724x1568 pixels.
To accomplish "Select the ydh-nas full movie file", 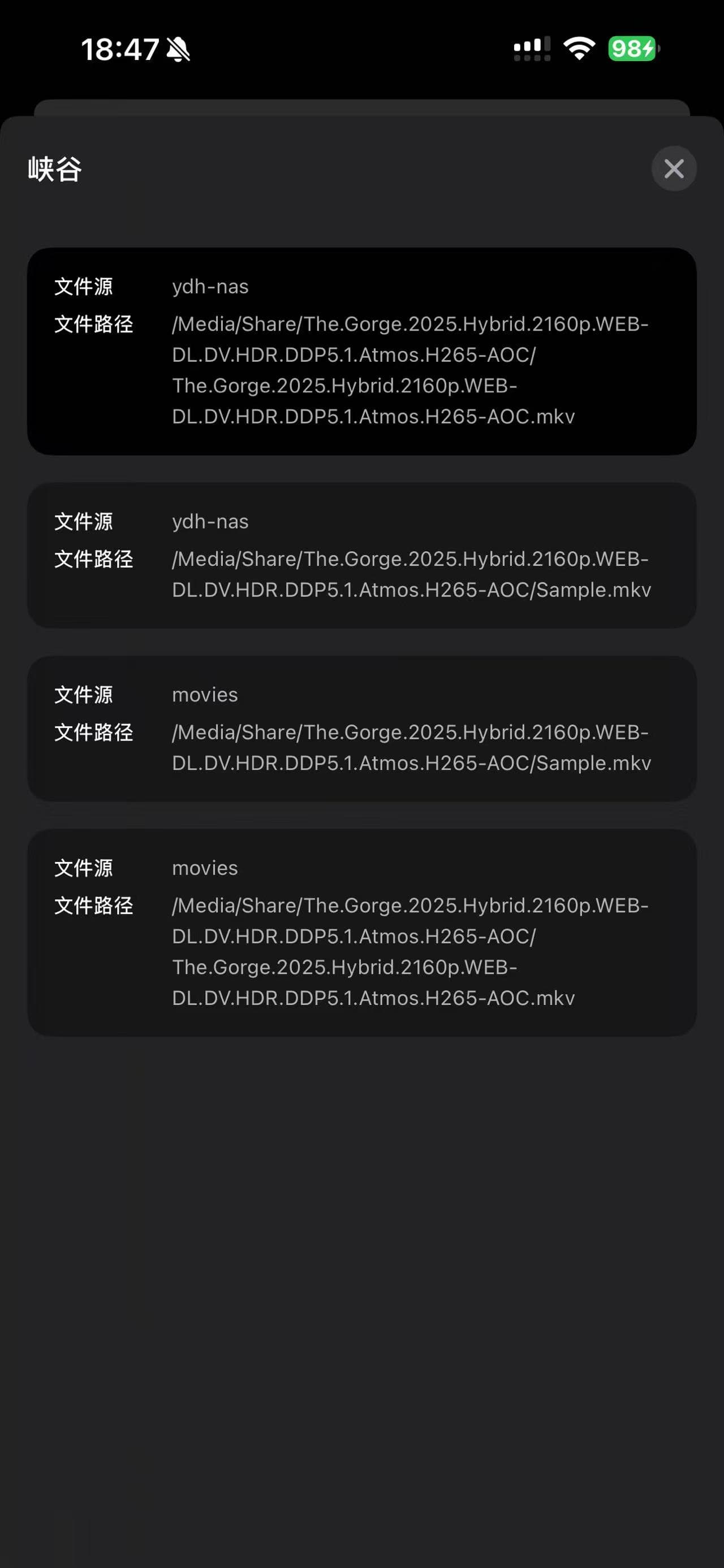I will (361, 351).
